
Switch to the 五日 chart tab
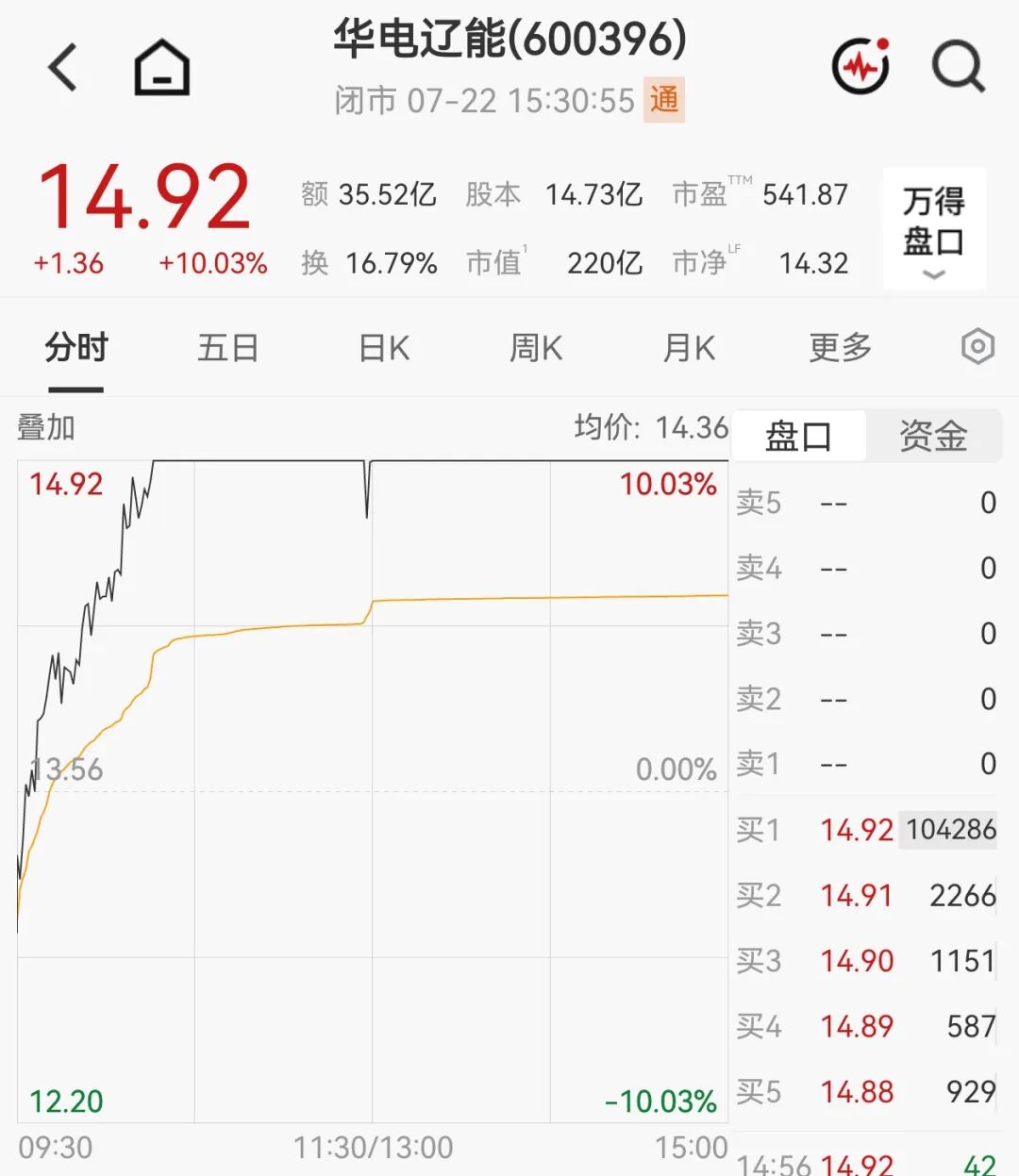[x=227, y=348]
